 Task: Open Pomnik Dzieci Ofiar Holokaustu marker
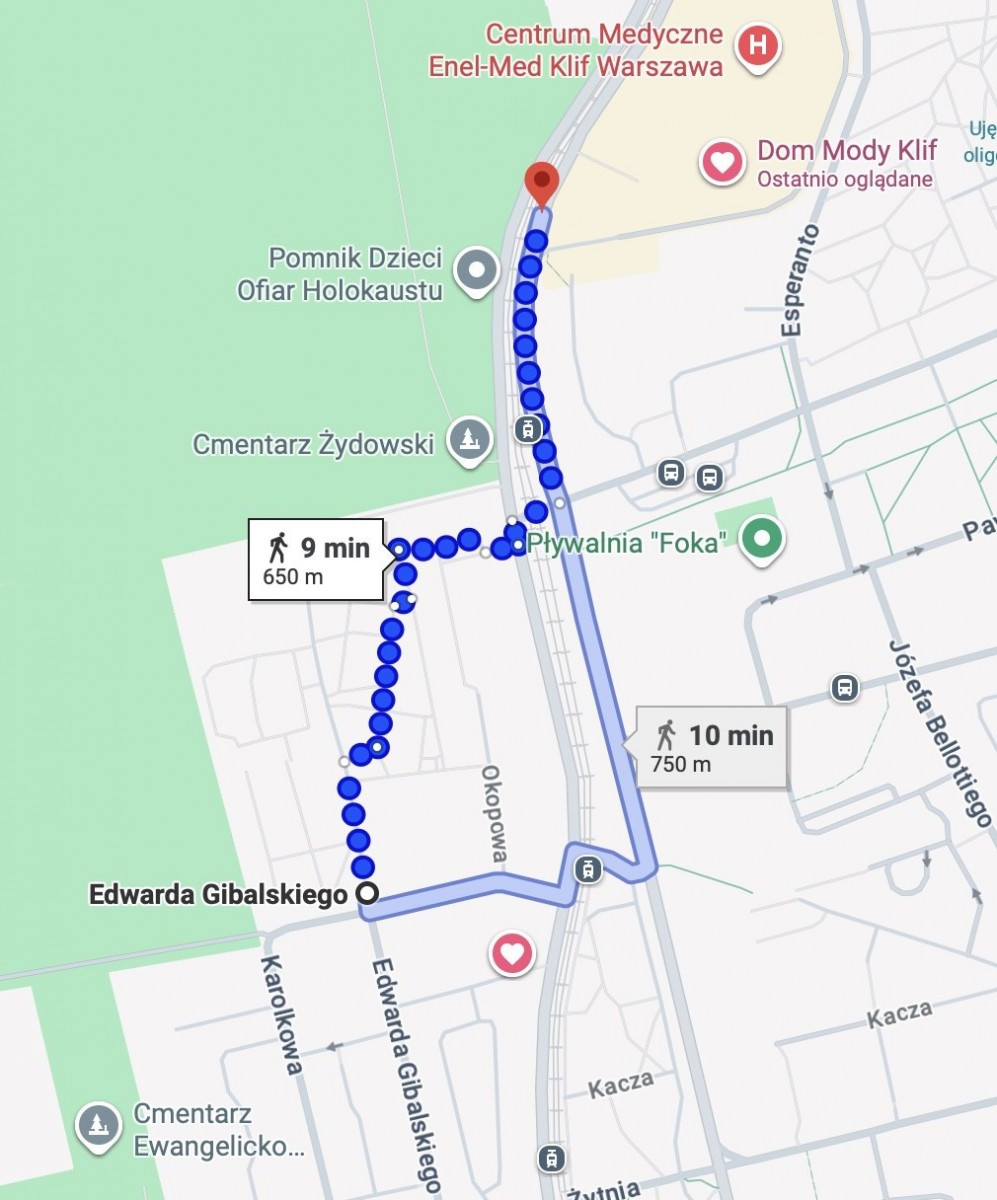(x=477, y=270)
